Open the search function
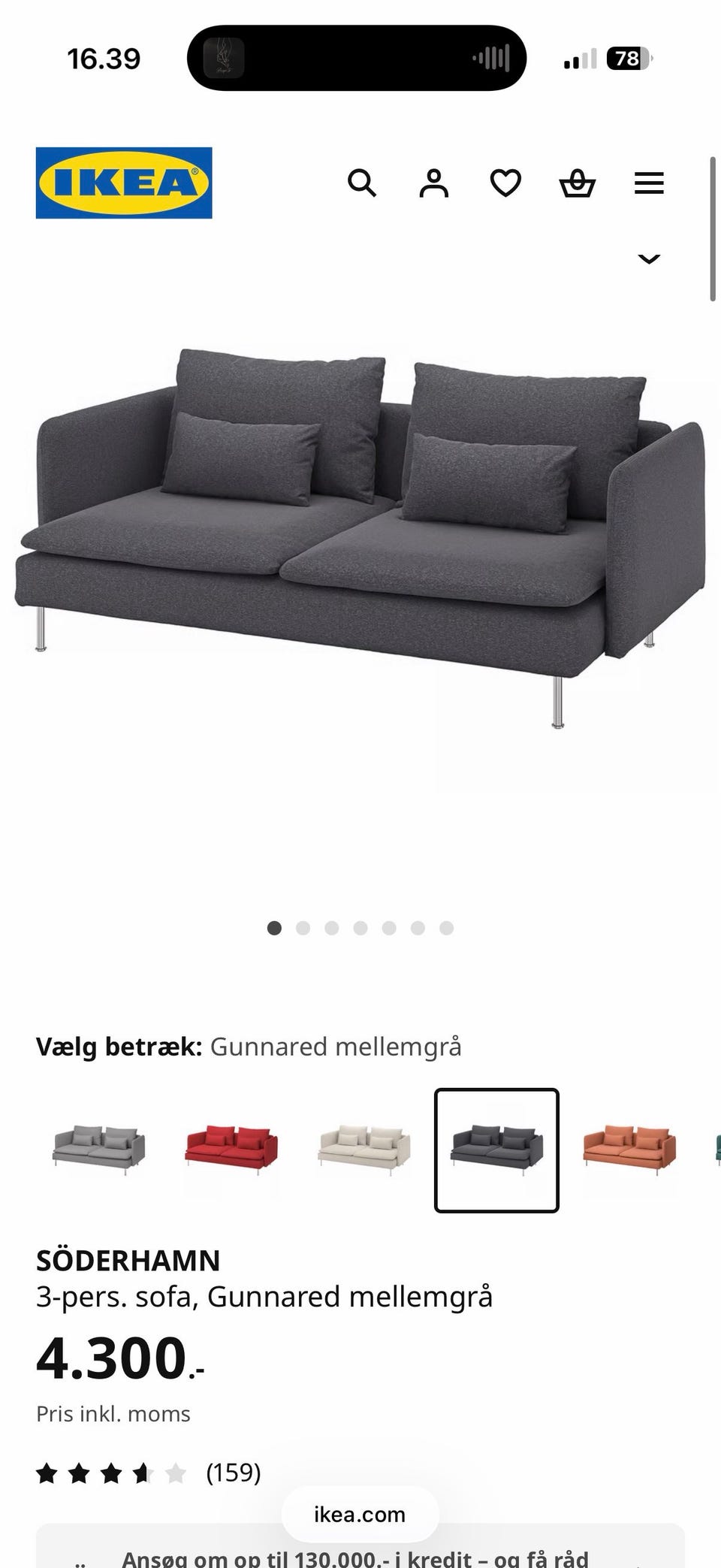 [363, 183]
